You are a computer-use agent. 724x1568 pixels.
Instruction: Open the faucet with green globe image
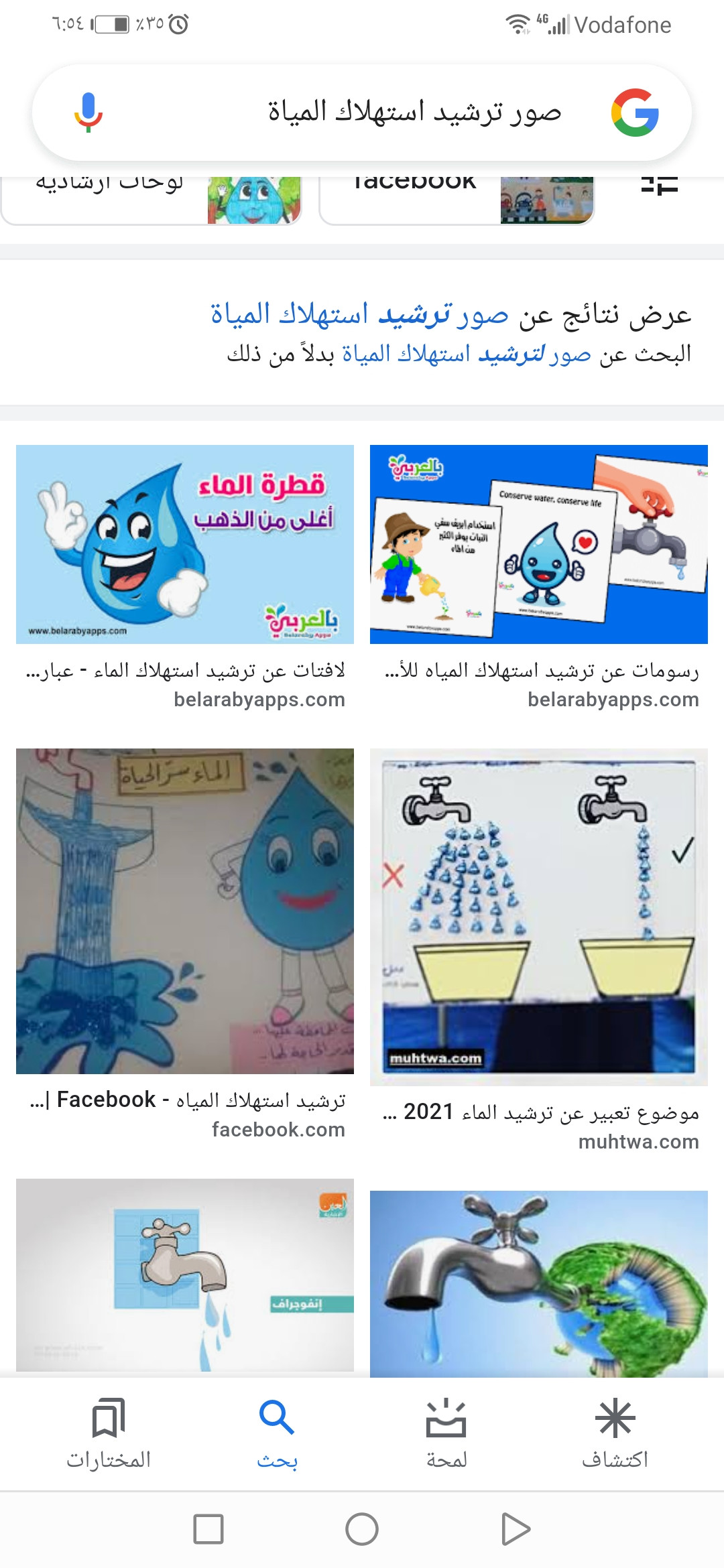pos(539,1283)
